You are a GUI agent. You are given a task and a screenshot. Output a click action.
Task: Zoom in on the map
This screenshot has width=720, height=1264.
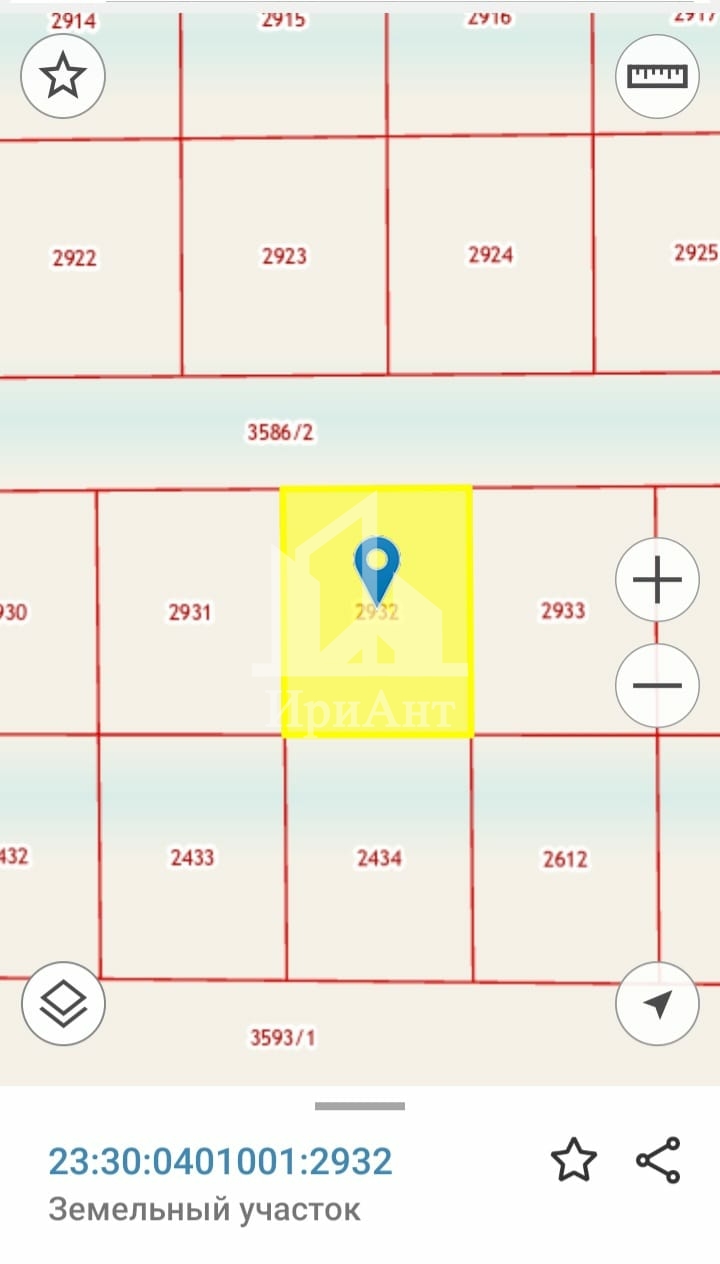click(657, 580)
